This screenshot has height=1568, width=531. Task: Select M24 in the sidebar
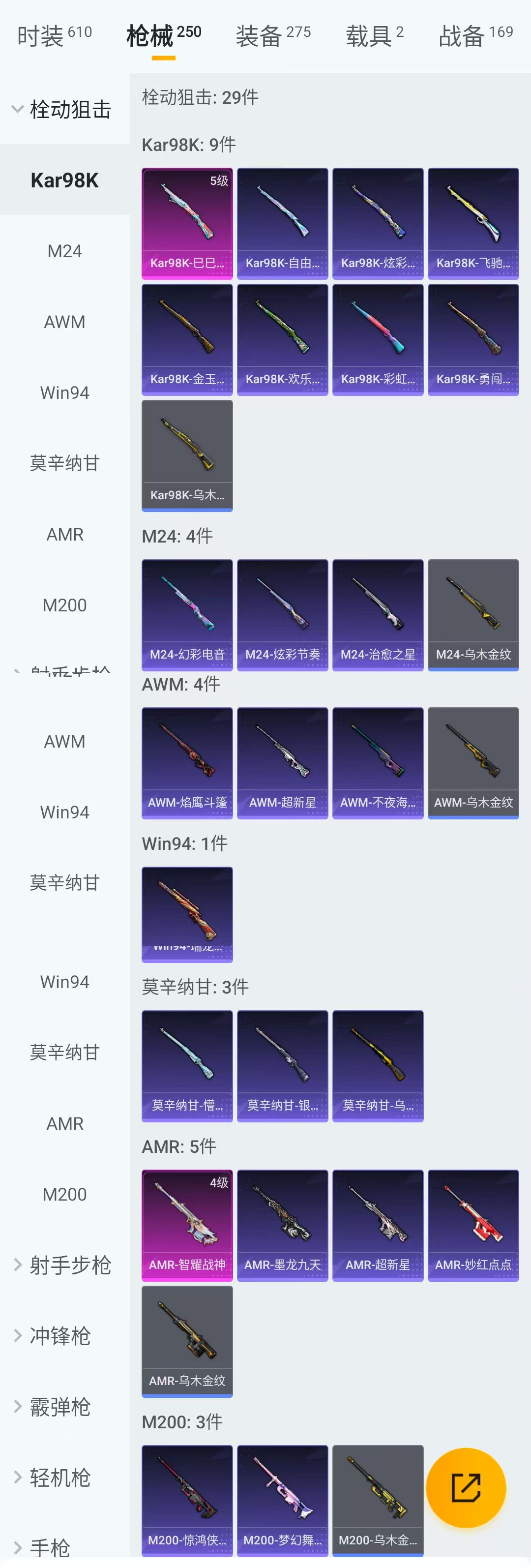[64, 251]
